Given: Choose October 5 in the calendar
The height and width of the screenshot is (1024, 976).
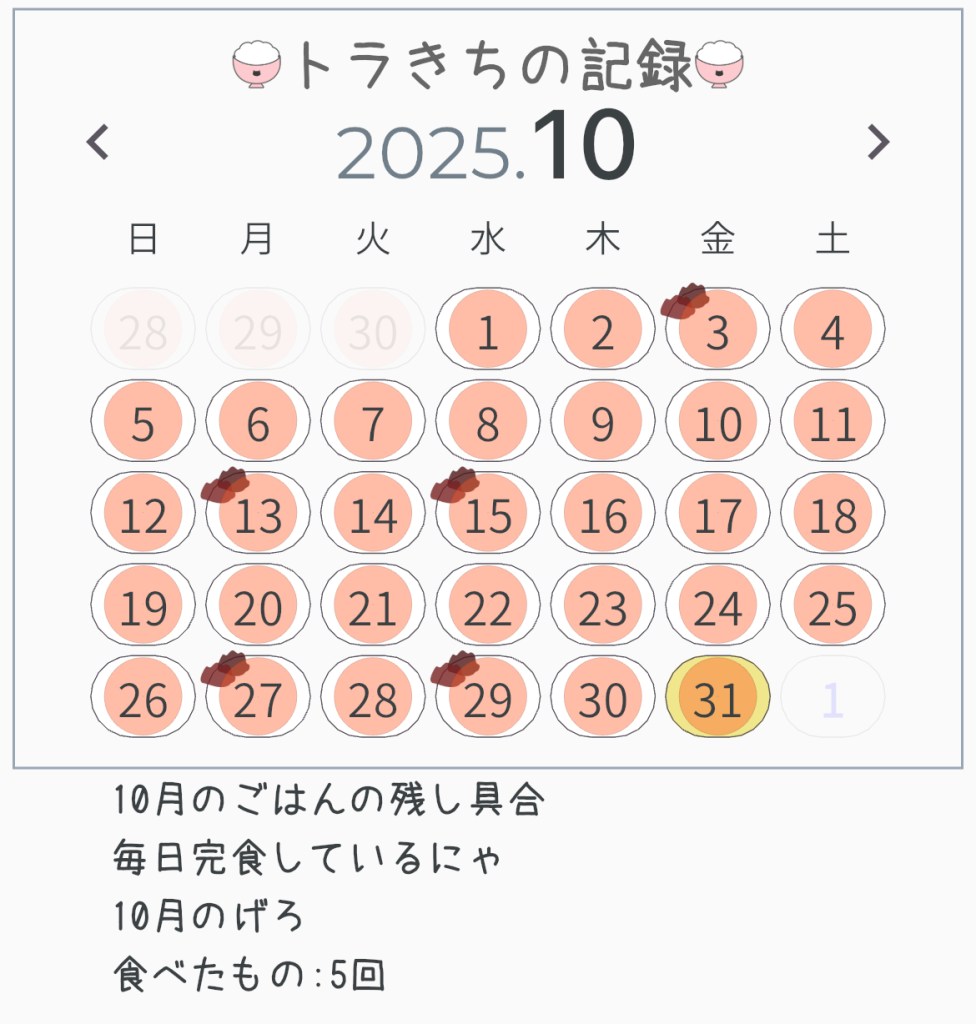Looking at the screenshot, I should coord(143,423).
